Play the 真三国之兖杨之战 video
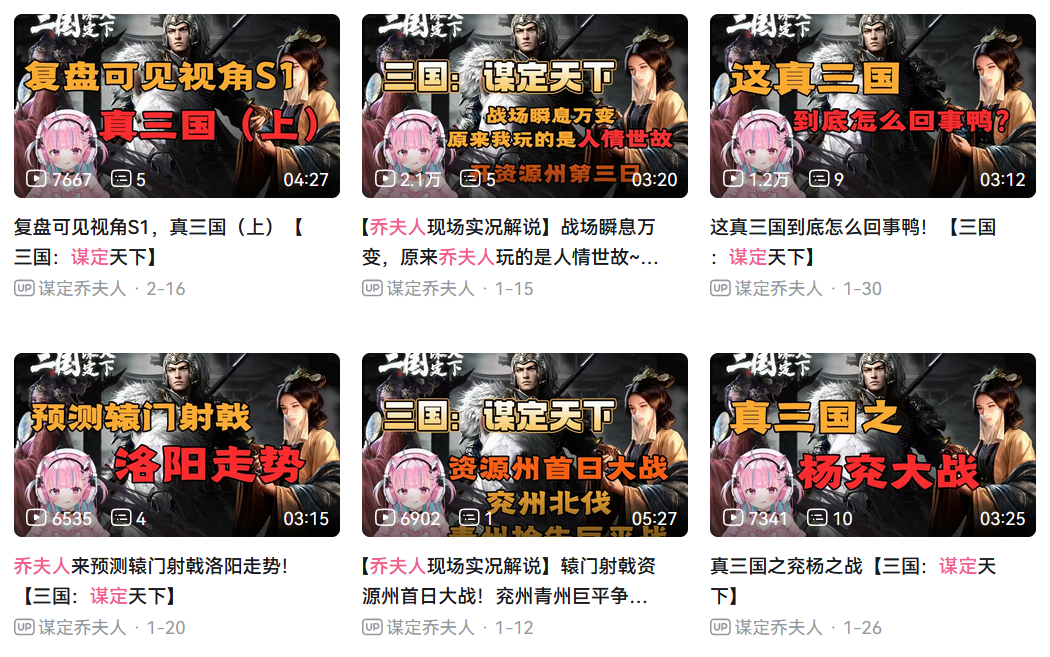 872,444
